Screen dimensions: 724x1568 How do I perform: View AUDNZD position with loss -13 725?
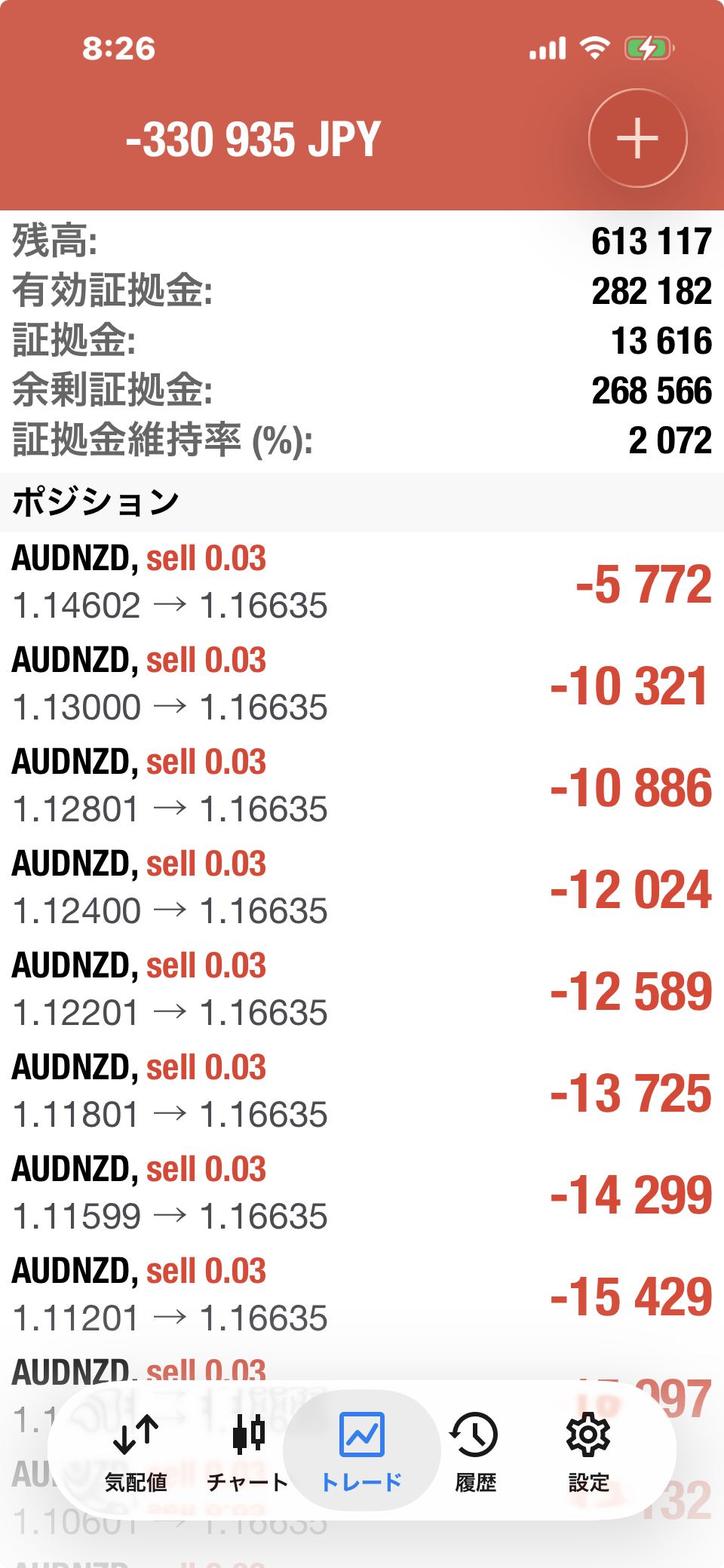(362, 1092)
